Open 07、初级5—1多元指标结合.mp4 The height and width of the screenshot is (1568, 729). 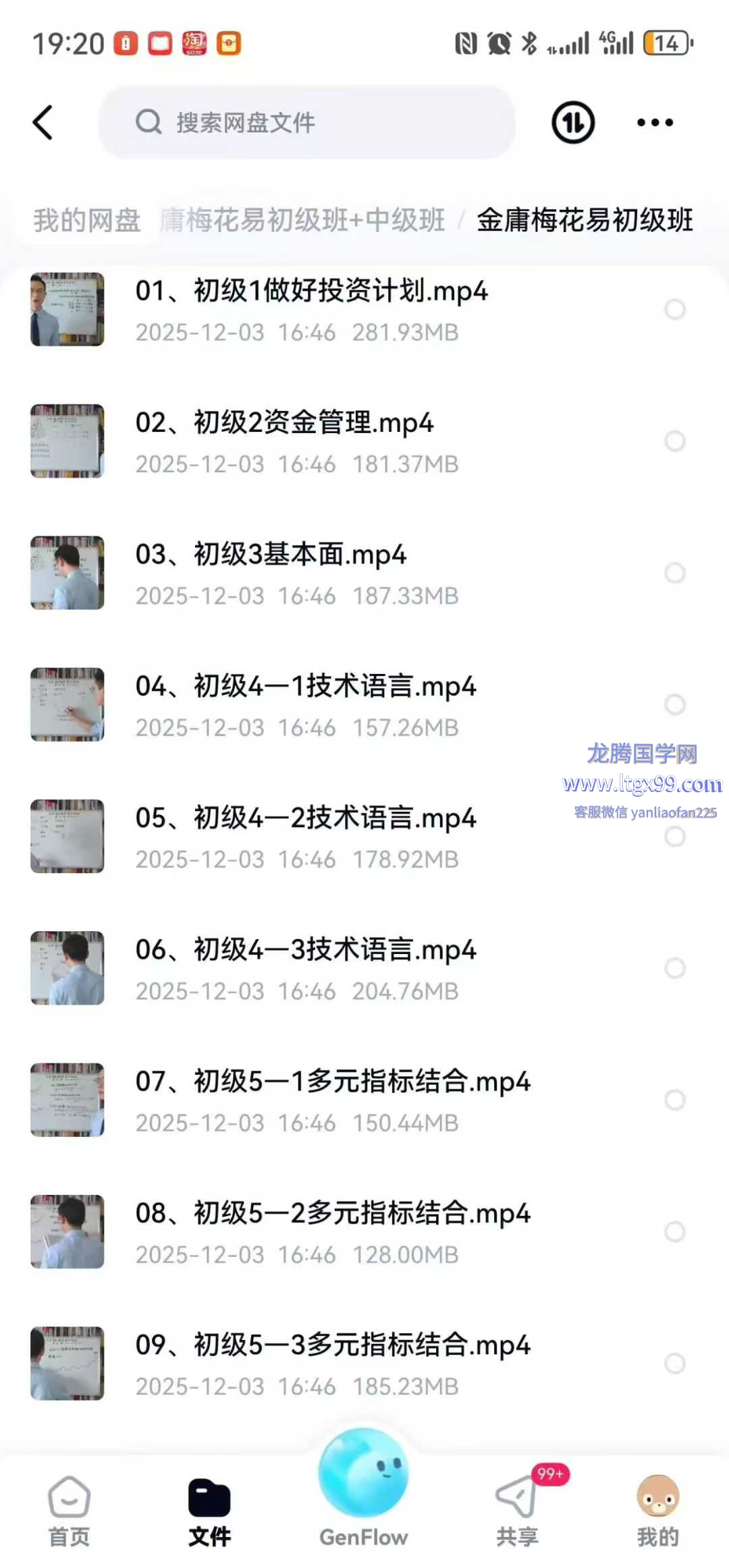(333, 1082)
